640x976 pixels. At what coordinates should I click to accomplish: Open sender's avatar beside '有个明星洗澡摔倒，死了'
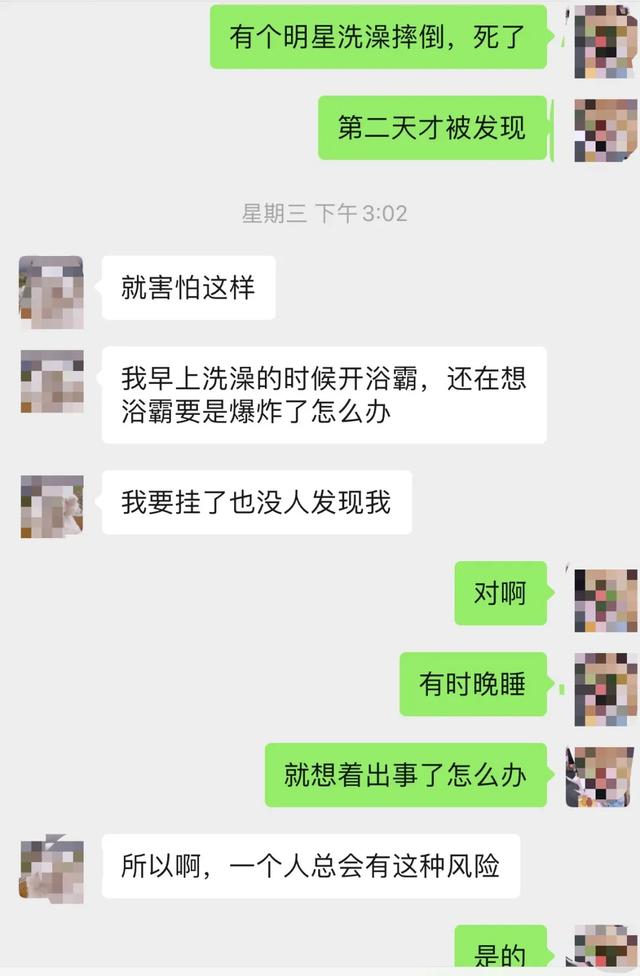[606, 41]
